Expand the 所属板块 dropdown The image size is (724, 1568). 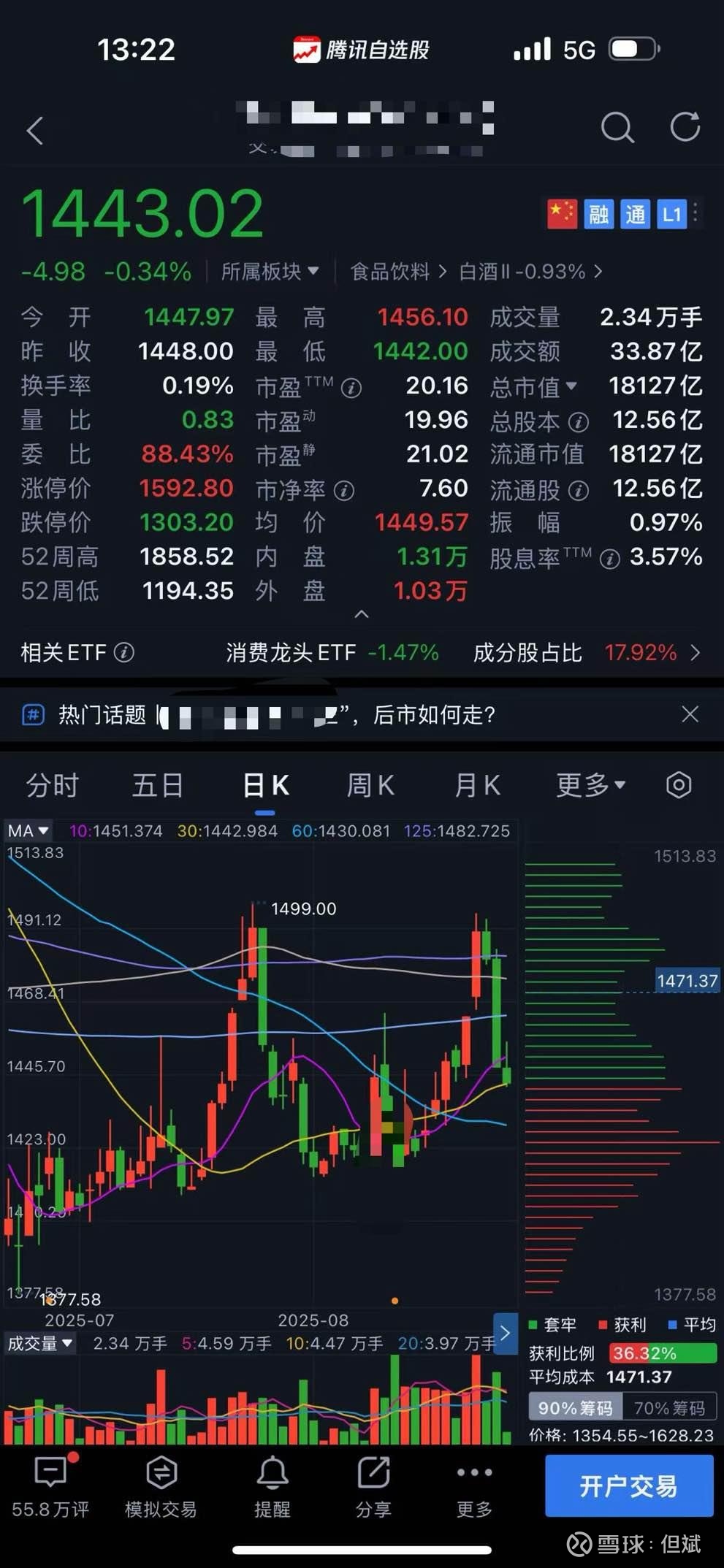coord(270,272)
